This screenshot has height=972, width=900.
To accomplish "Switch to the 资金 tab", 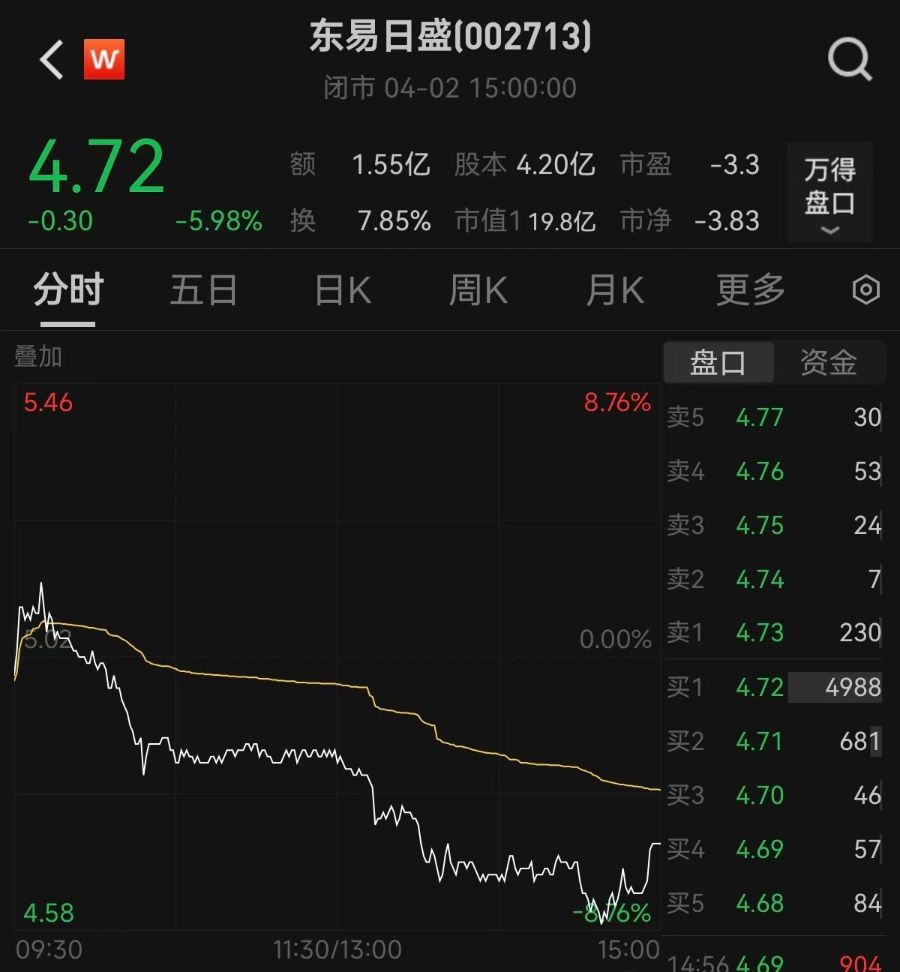I will pos(830,363).
